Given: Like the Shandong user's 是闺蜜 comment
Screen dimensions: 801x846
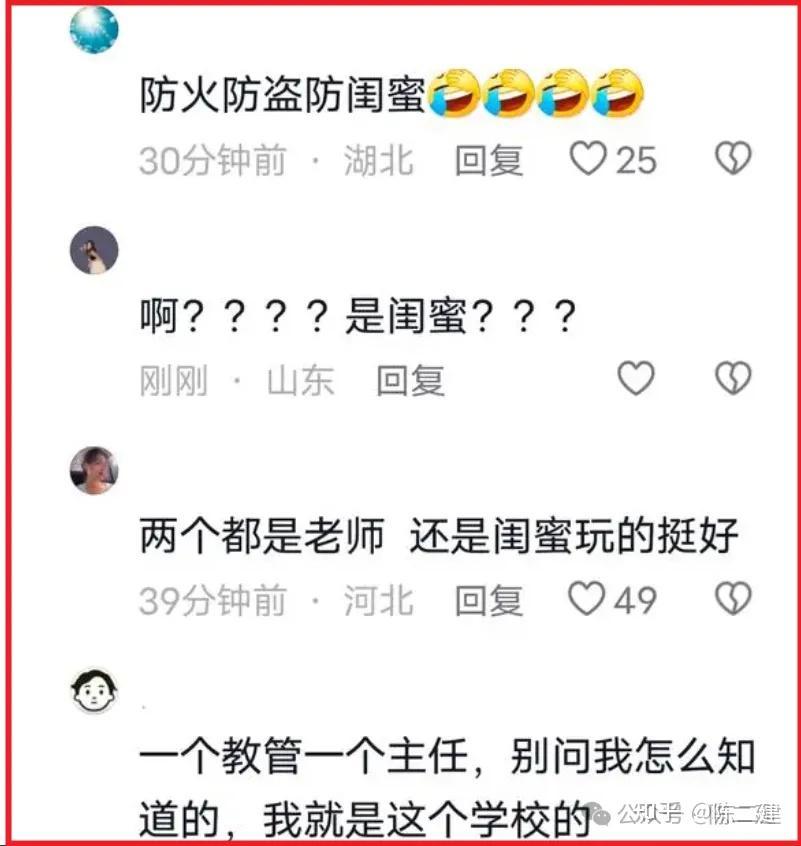Looking at the screenshot, I should (635, 379).
